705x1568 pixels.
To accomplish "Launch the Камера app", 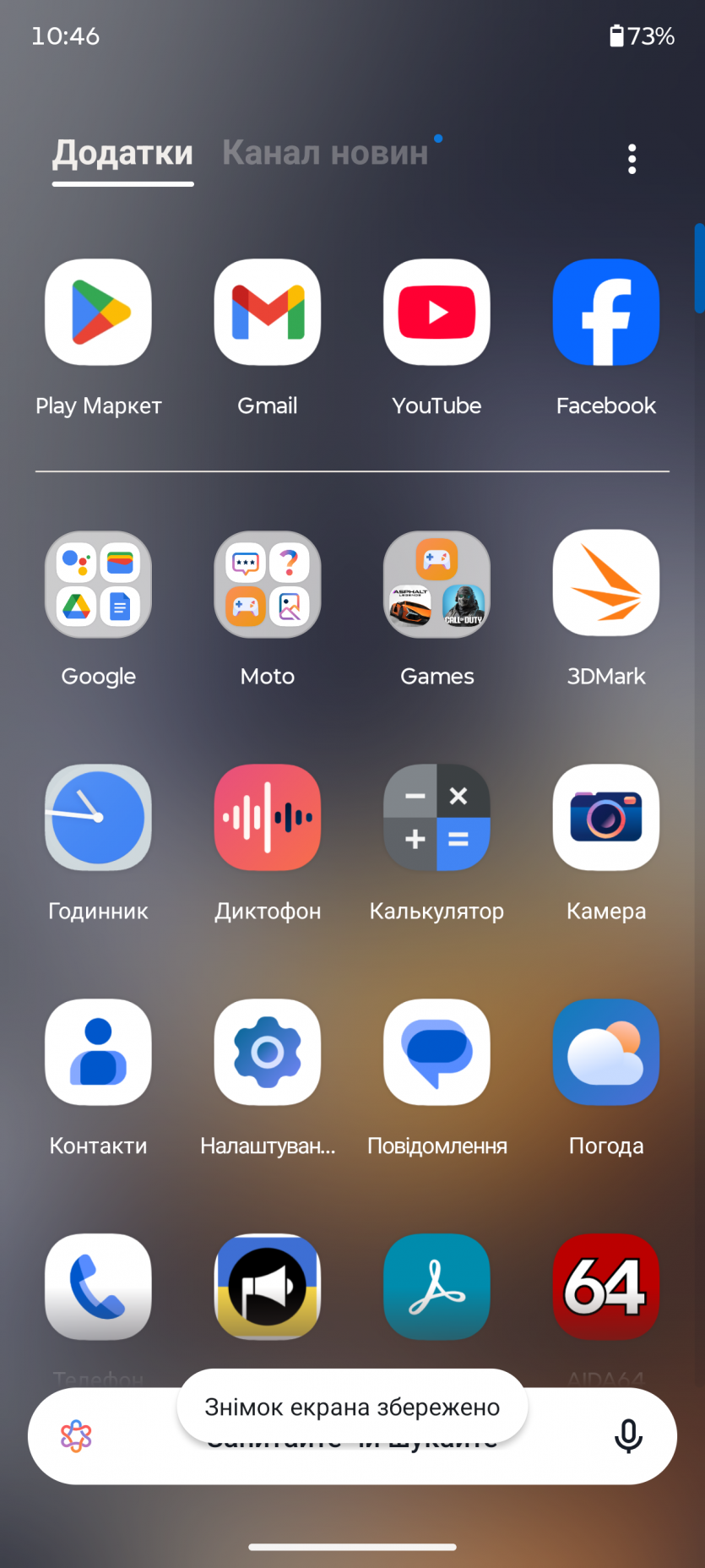I will pyautogui.click(x=606, y=818).
